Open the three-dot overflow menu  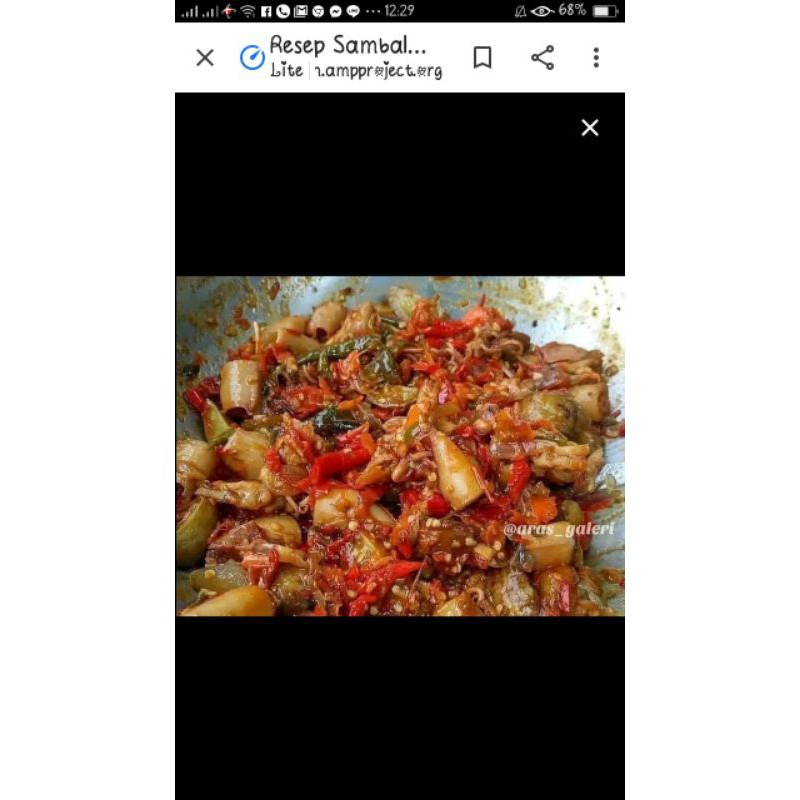click(x=596, y=58)
